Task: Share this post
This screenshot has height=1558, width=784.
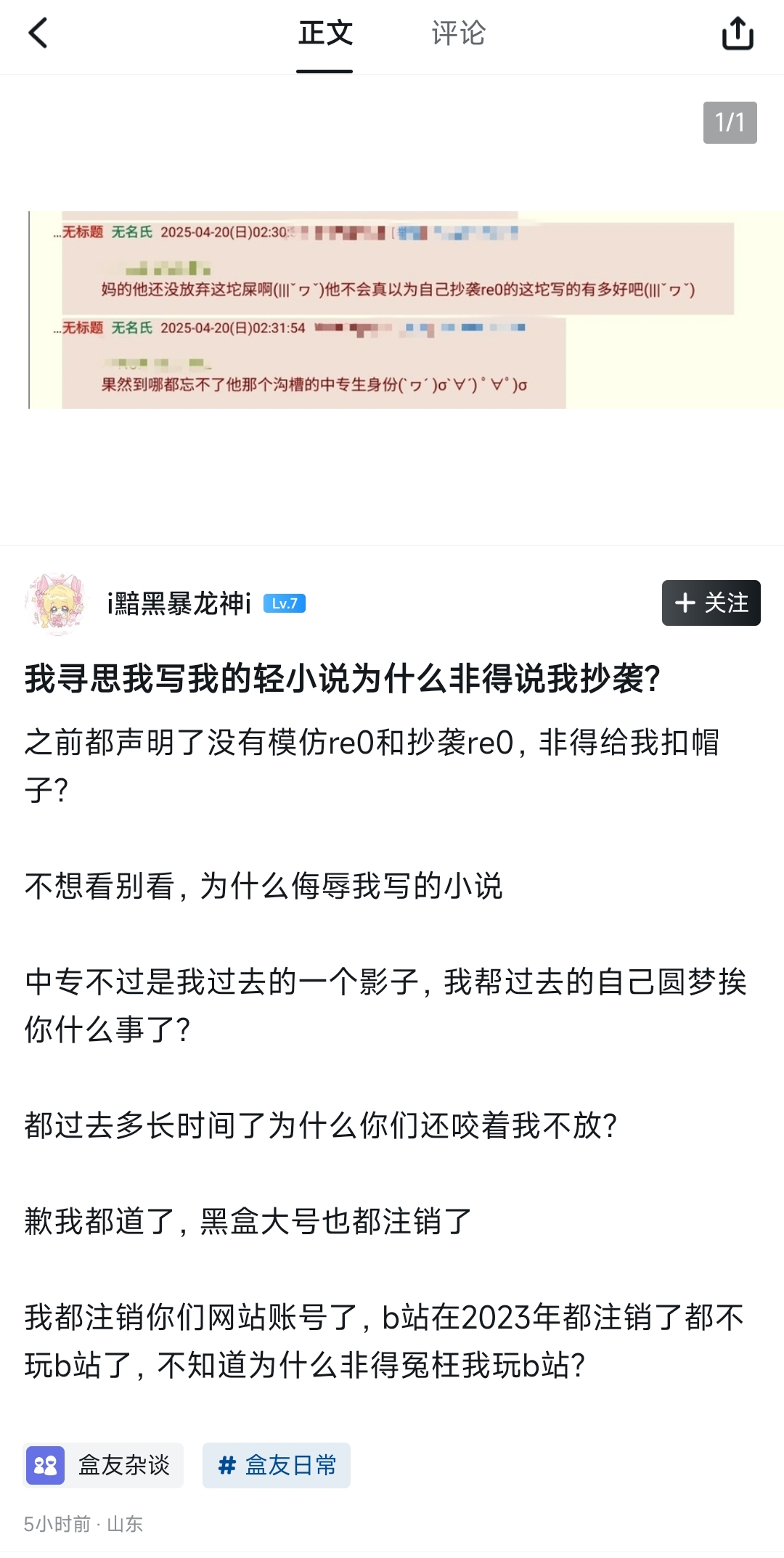Action: pos(738,33)
